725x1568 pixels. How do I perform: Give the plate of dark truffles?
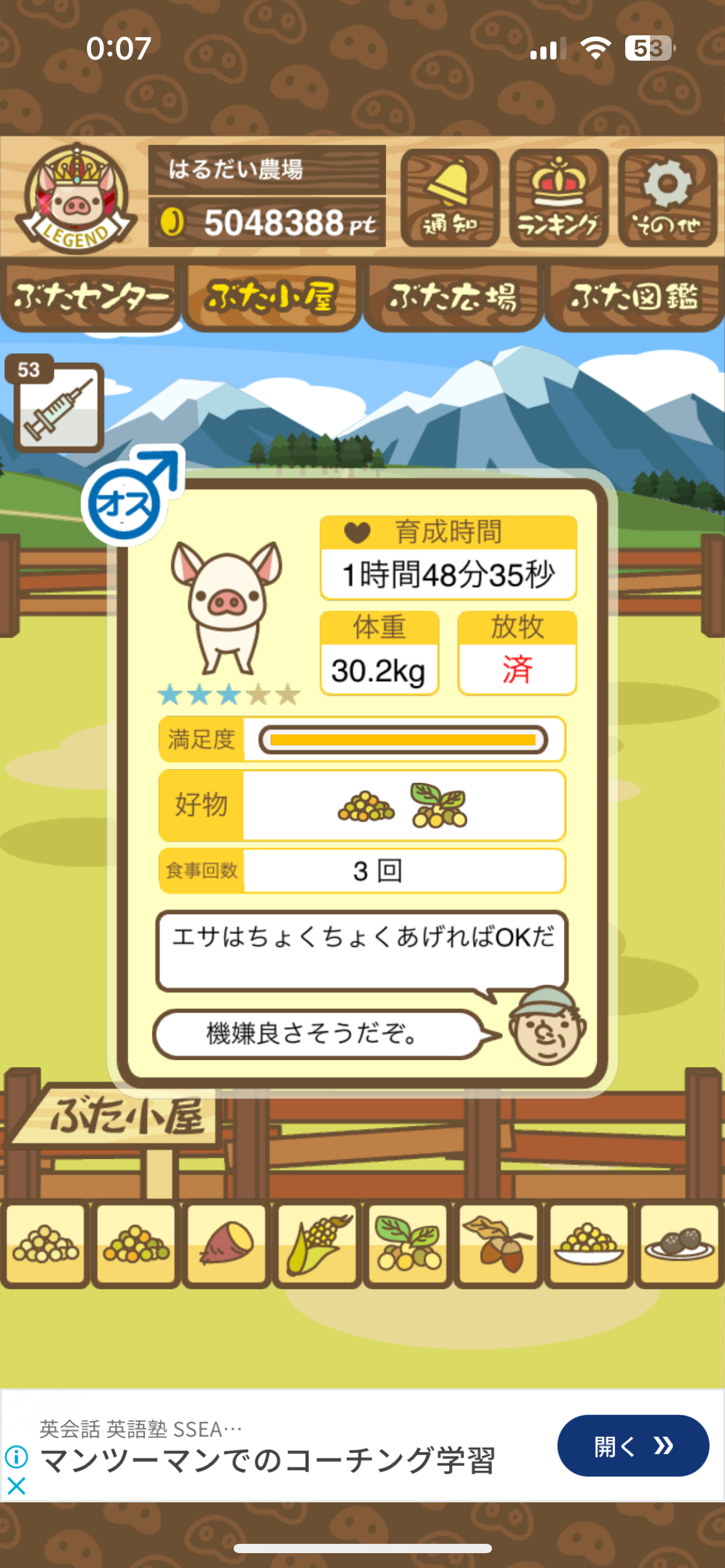(x=679, y=1244)
